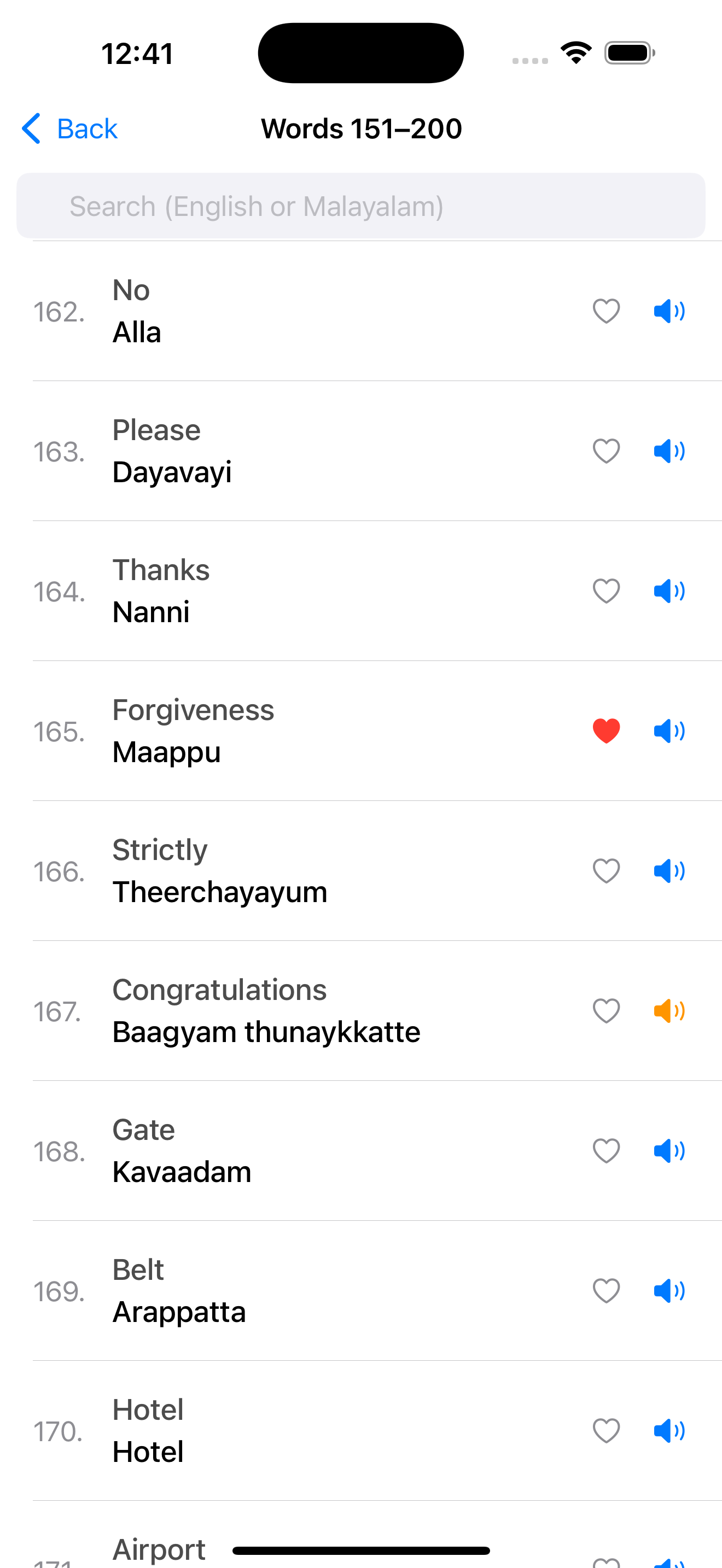Image resolution: width=722 pixels, height=1568 pixels.
Task: Favorite the word "Thanks"
Action: [x=605, y=590]
